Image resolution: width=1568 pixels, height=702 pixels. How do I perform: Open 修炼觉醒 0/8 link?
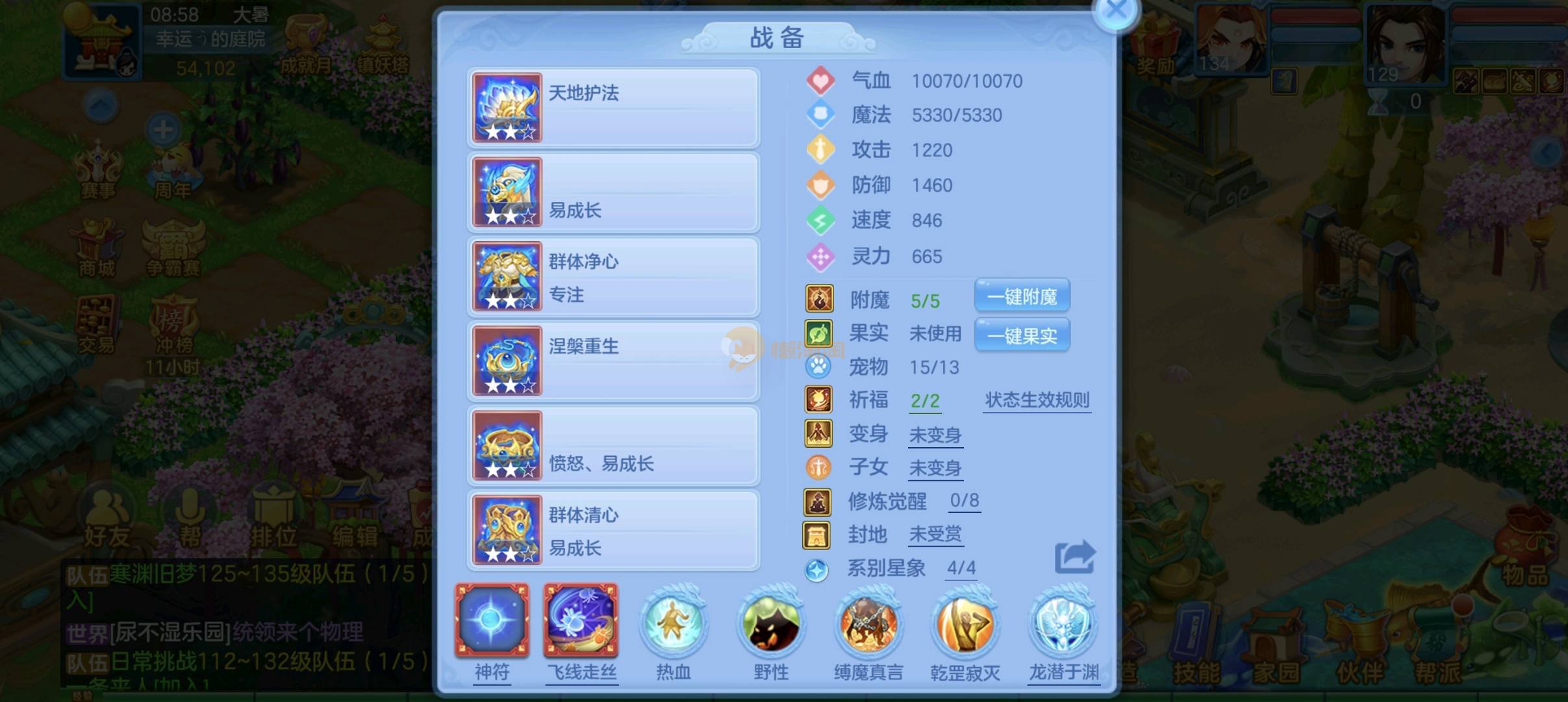[x=964, y=500]
